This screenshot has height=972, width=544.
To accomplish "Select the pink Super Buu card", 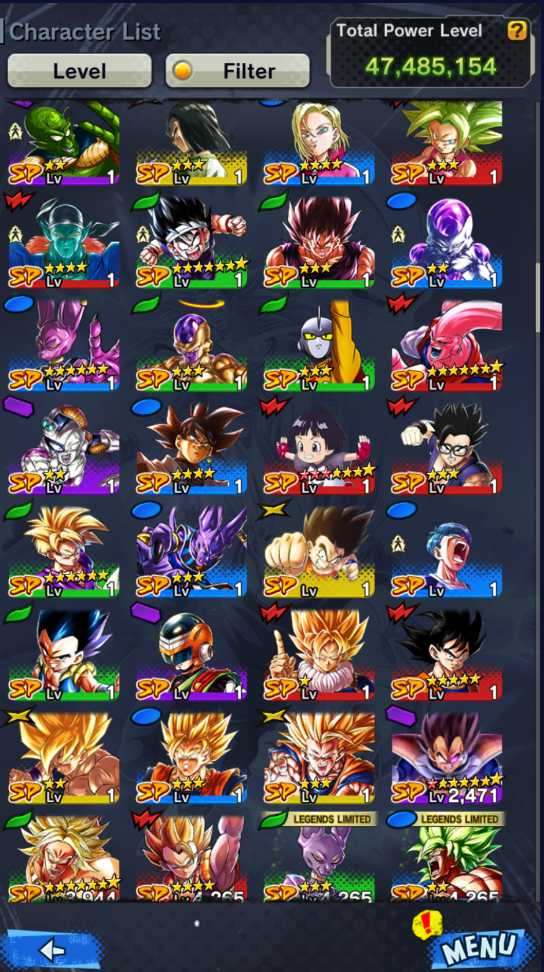I will point(447,345).
